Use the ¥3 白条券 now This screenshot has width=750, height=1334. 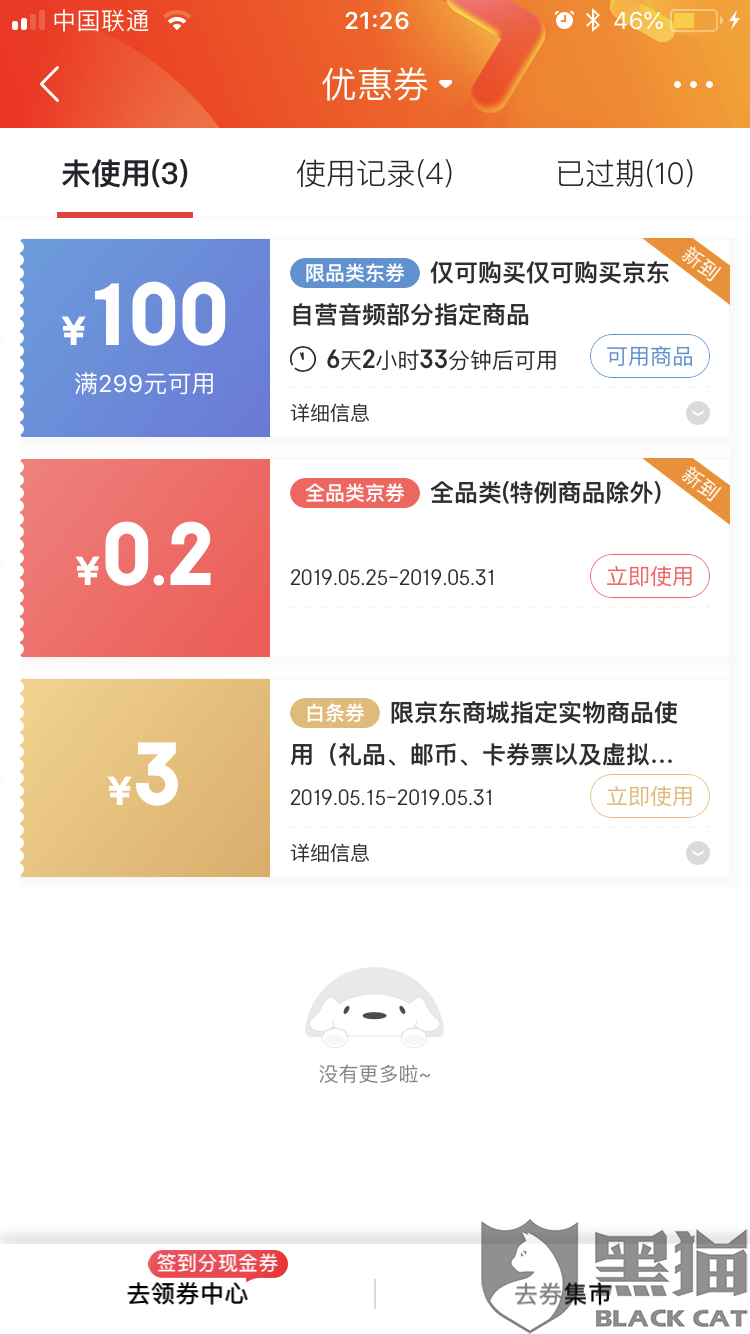tap(650, 796)
